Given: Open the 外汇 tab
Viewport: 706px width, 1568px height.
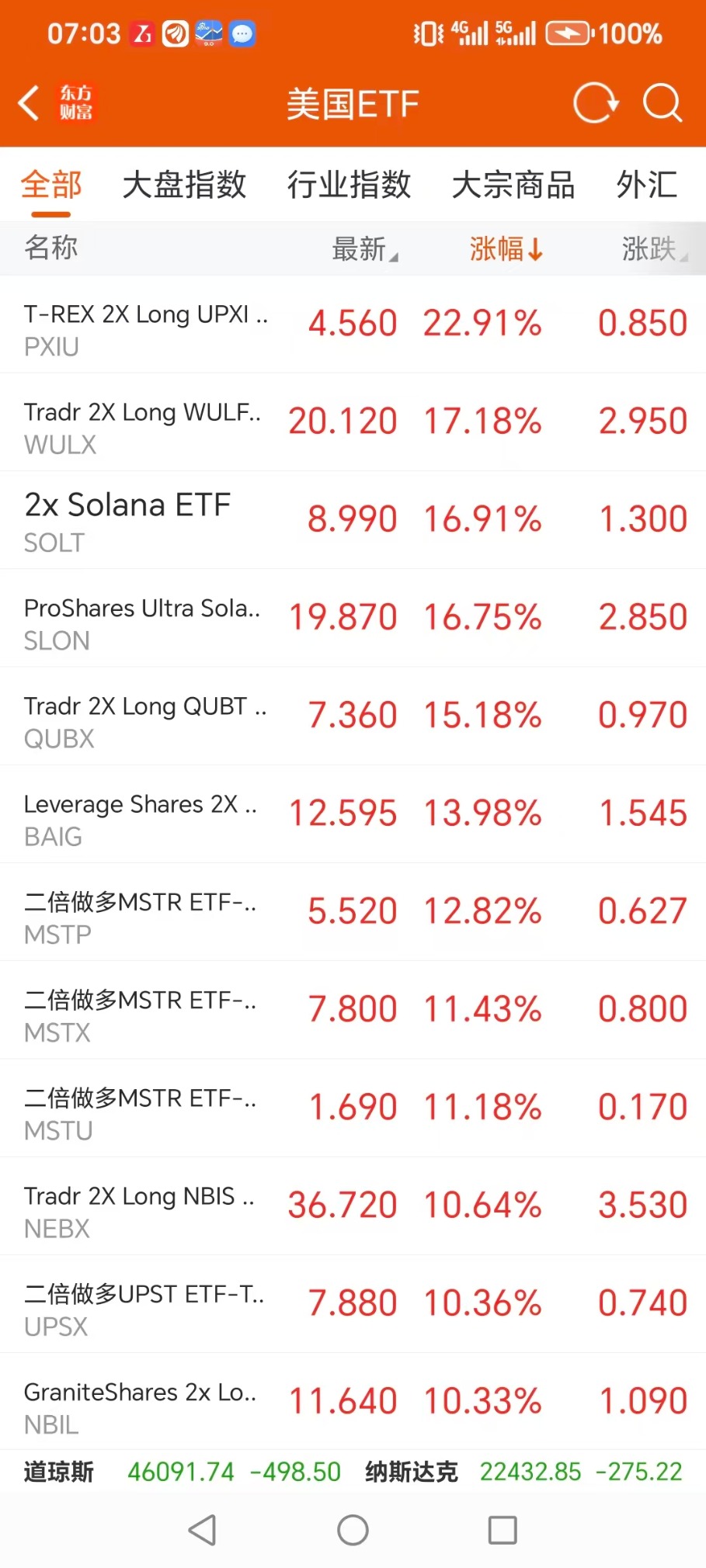Looking at the screenshot, I should point(646,186).
